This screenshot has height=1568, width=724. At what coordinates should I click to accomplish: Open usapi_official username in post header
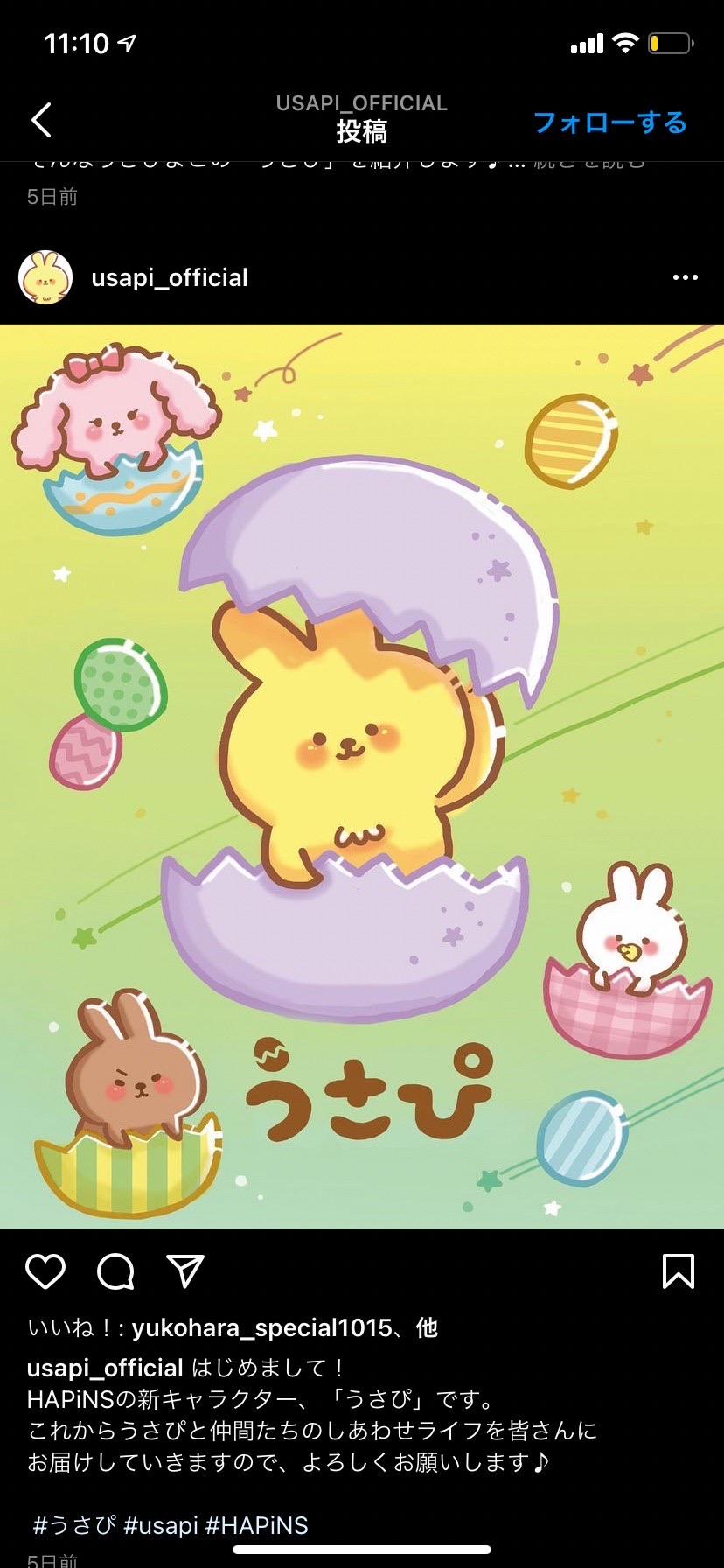click(x=170, y=278)
